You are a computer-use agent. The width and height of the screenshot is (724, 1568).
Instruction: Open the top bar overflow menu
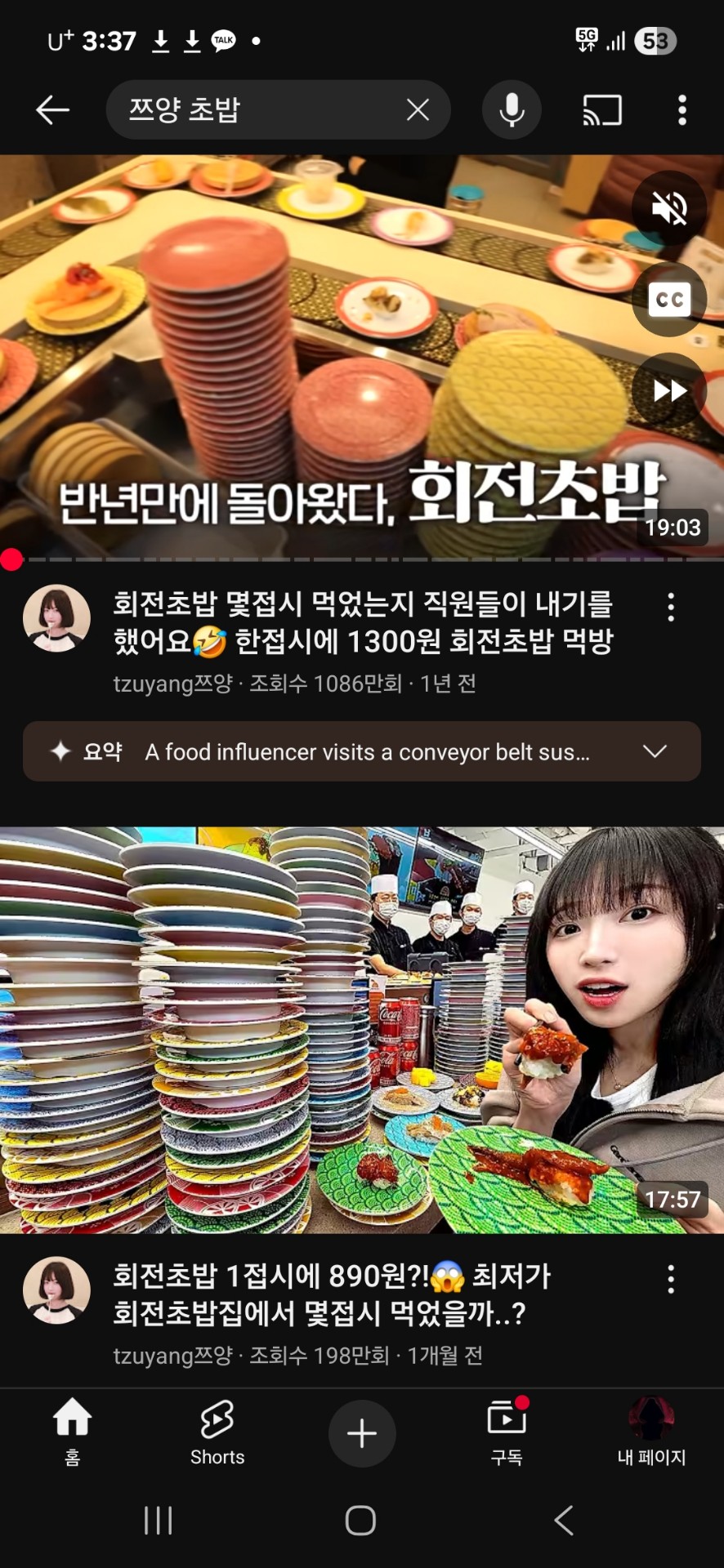click(x=682, y=109)
